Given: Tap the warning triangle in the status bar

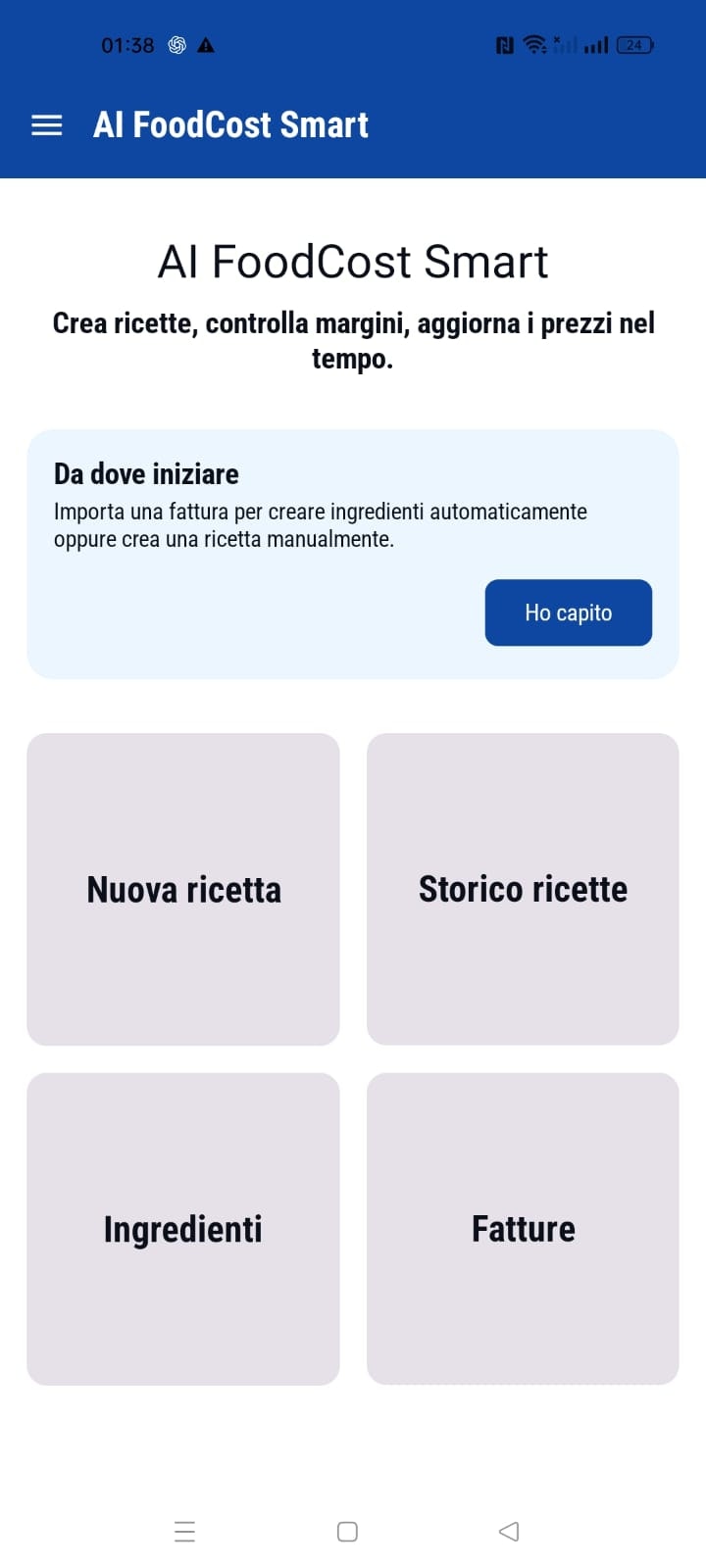Looking at the screenshot, I should tap(207, 44).
